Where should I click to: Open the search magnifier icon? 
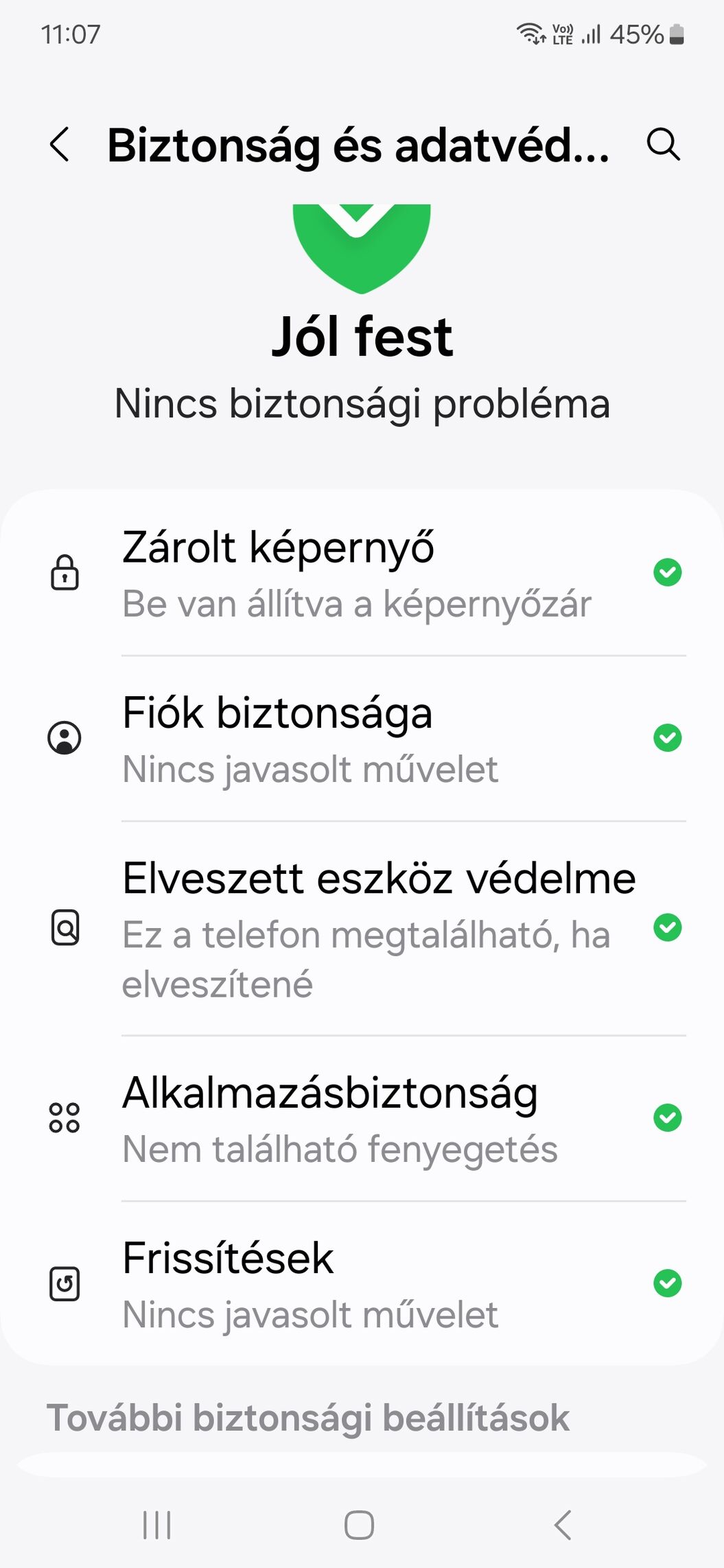(x=663, y=145)
